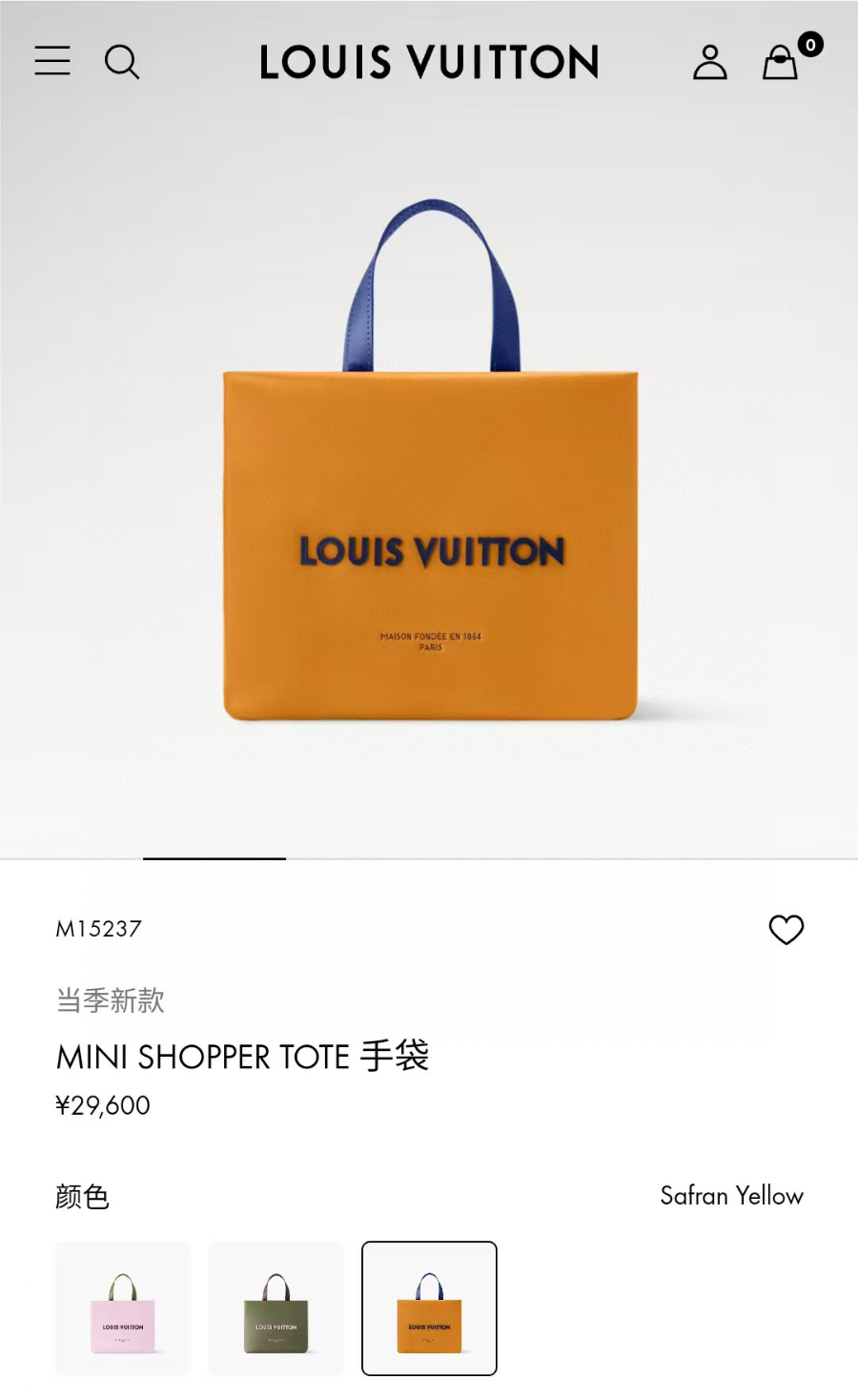Open the hamburger menu
The width and height of the screenshot is (858, 1400).
pyautogui.click(x=52, y=61)
